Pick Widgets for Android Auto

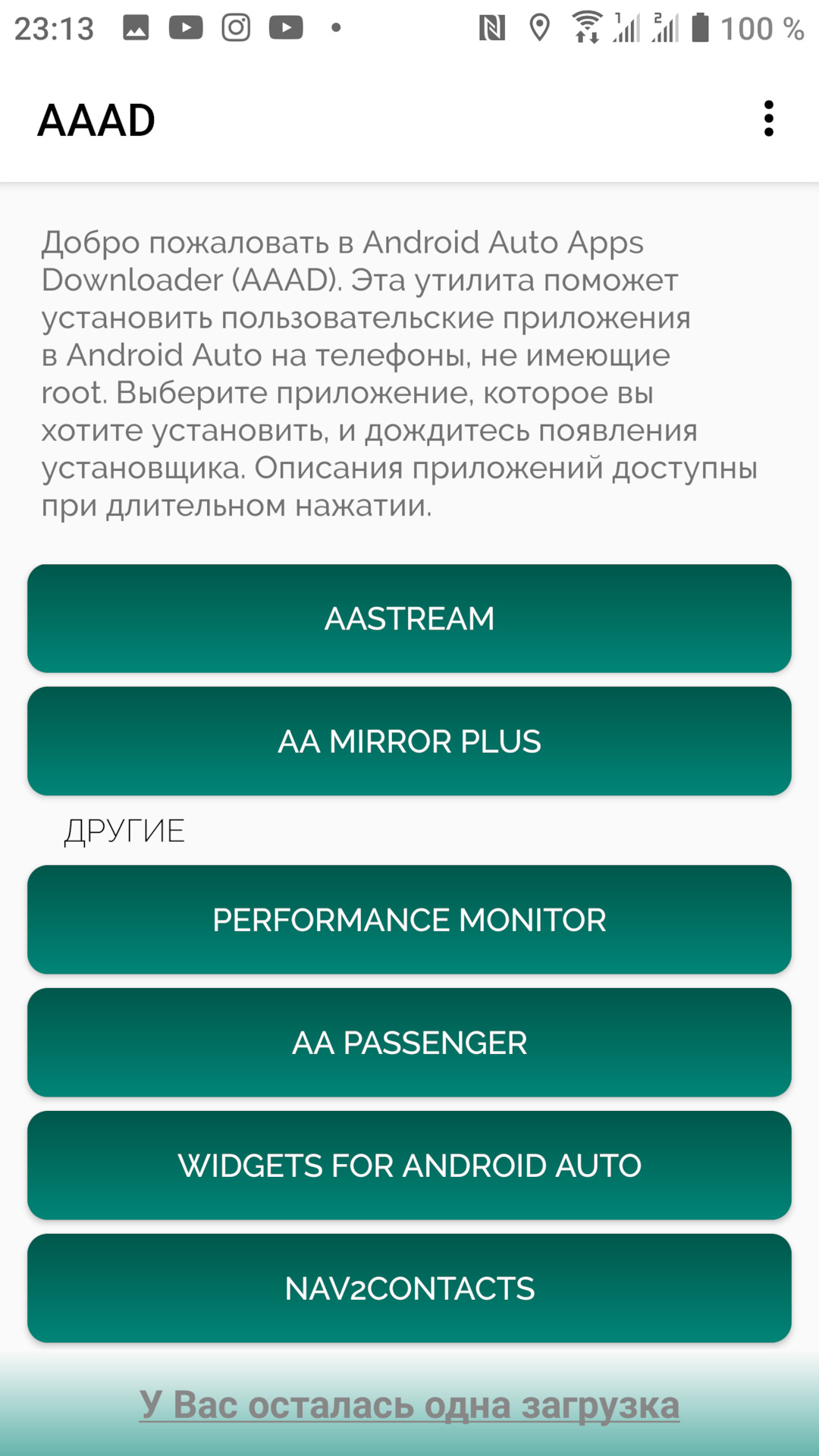(x=409, y=1165)
